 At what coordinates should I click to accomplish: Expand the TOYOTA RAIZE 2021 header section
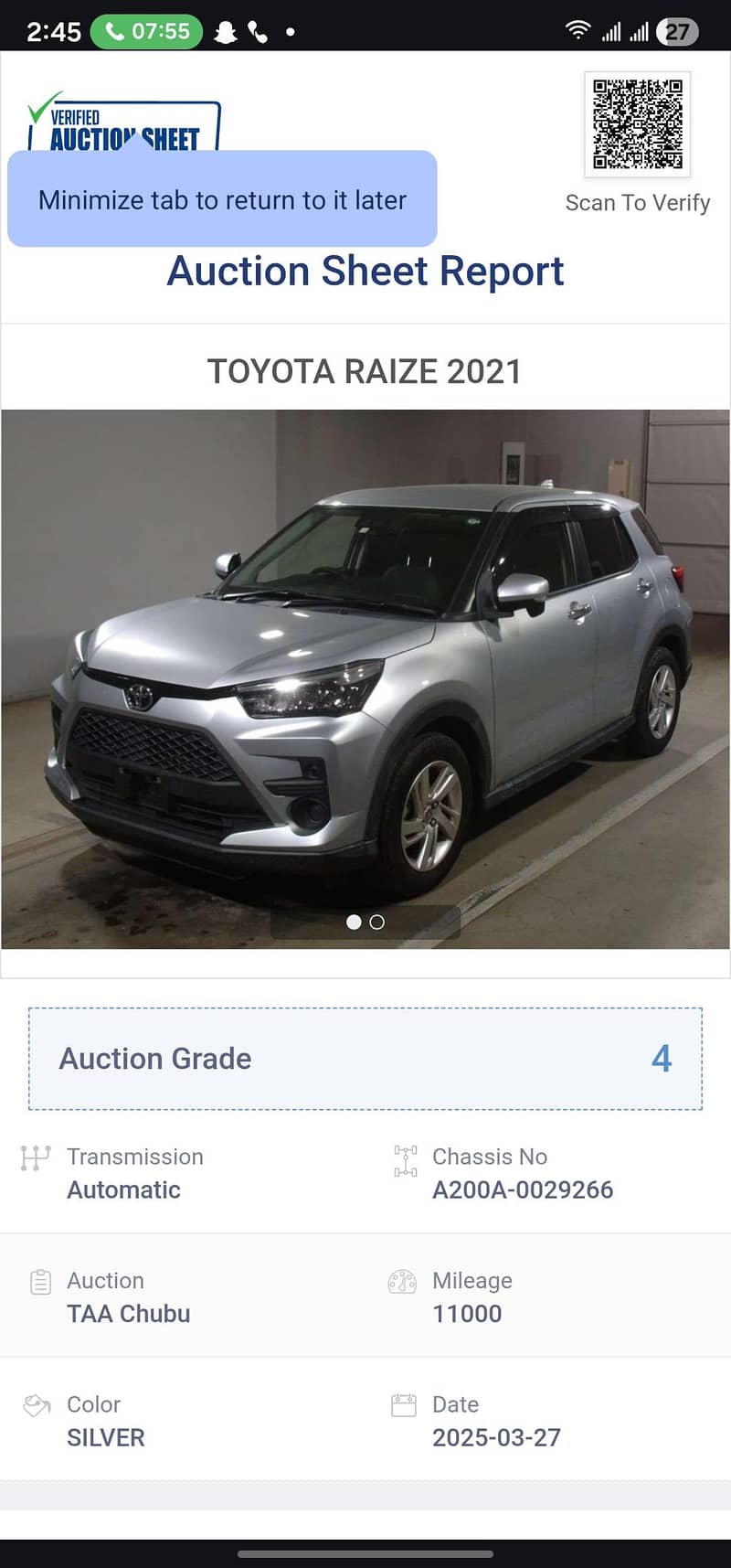pos(365,371)
